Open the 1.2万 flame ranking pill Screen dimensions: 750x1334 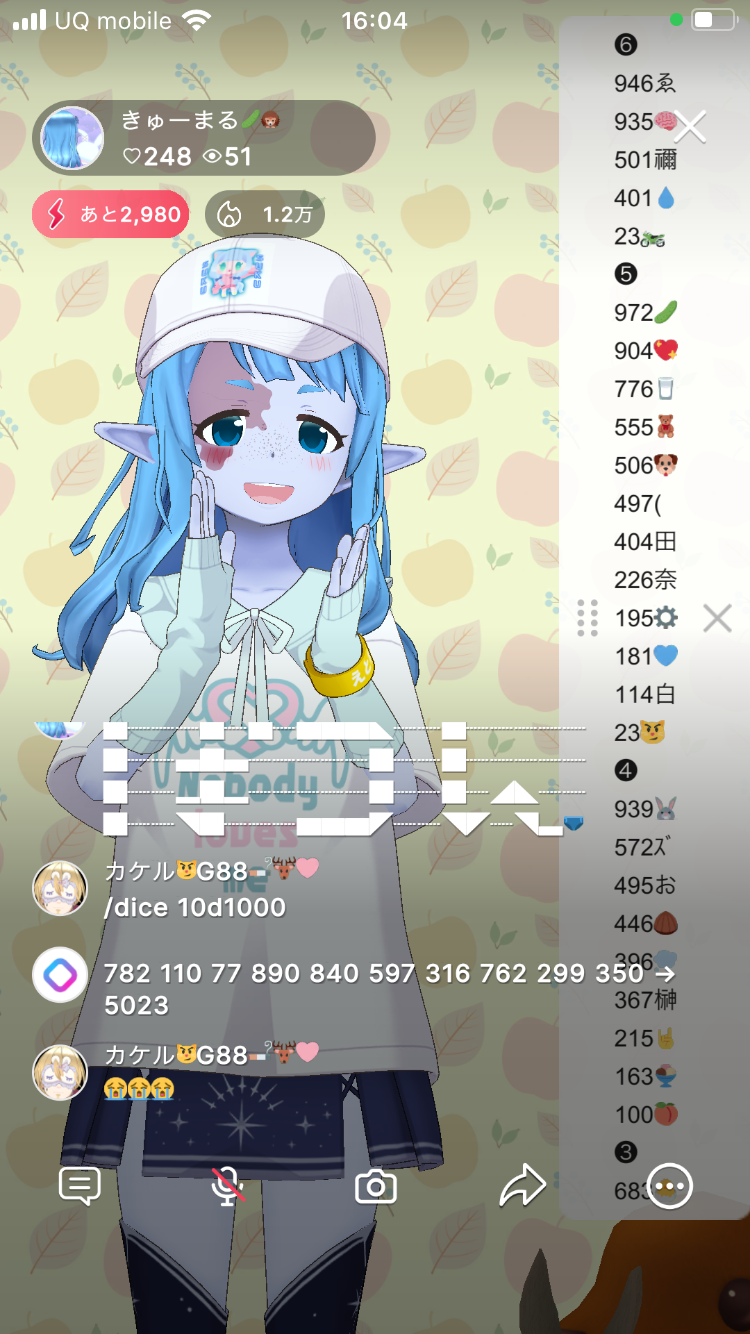[x=264, y=214]
